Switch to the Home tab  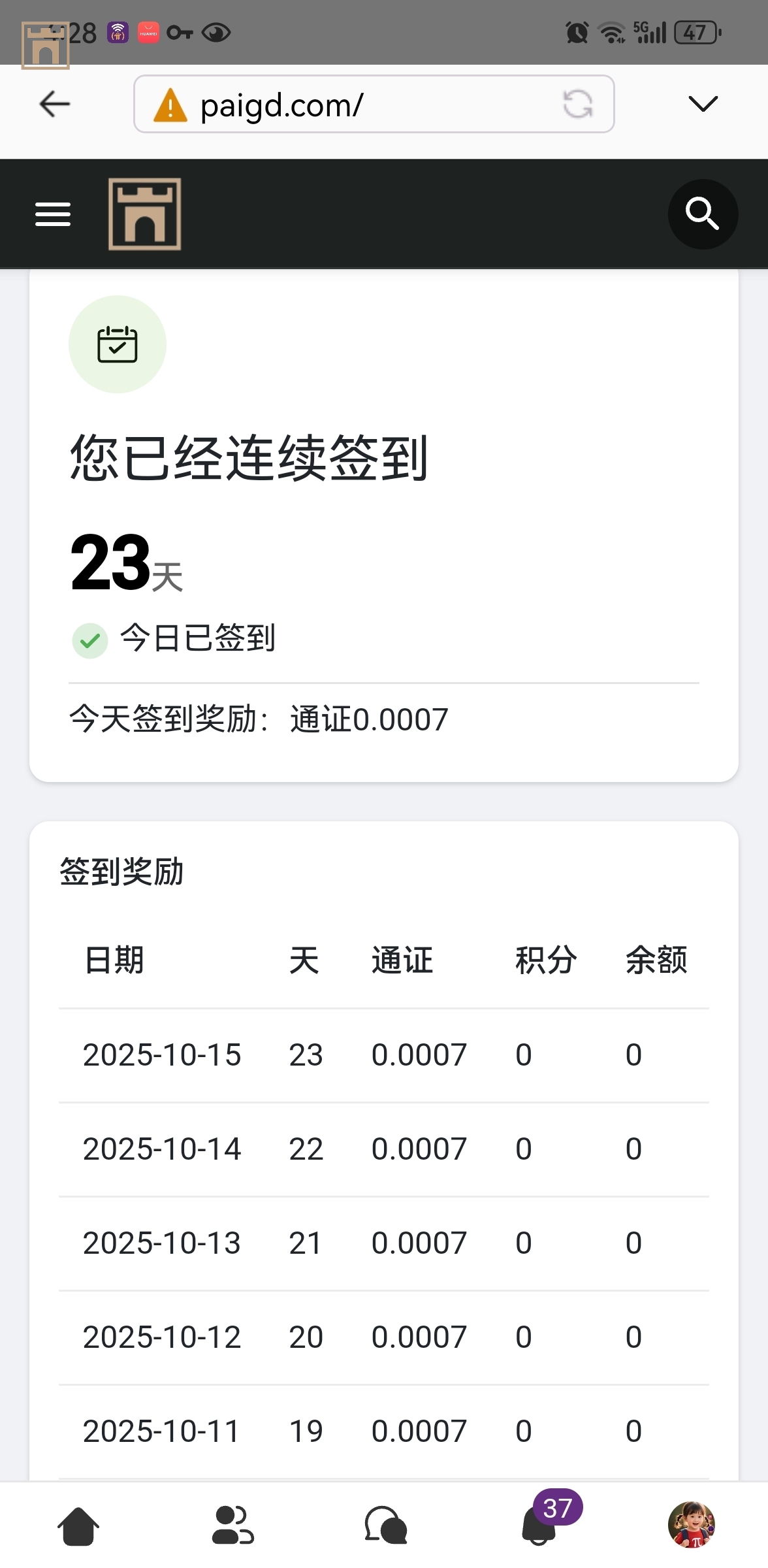pyautogui.click(x=78, y=1526)
